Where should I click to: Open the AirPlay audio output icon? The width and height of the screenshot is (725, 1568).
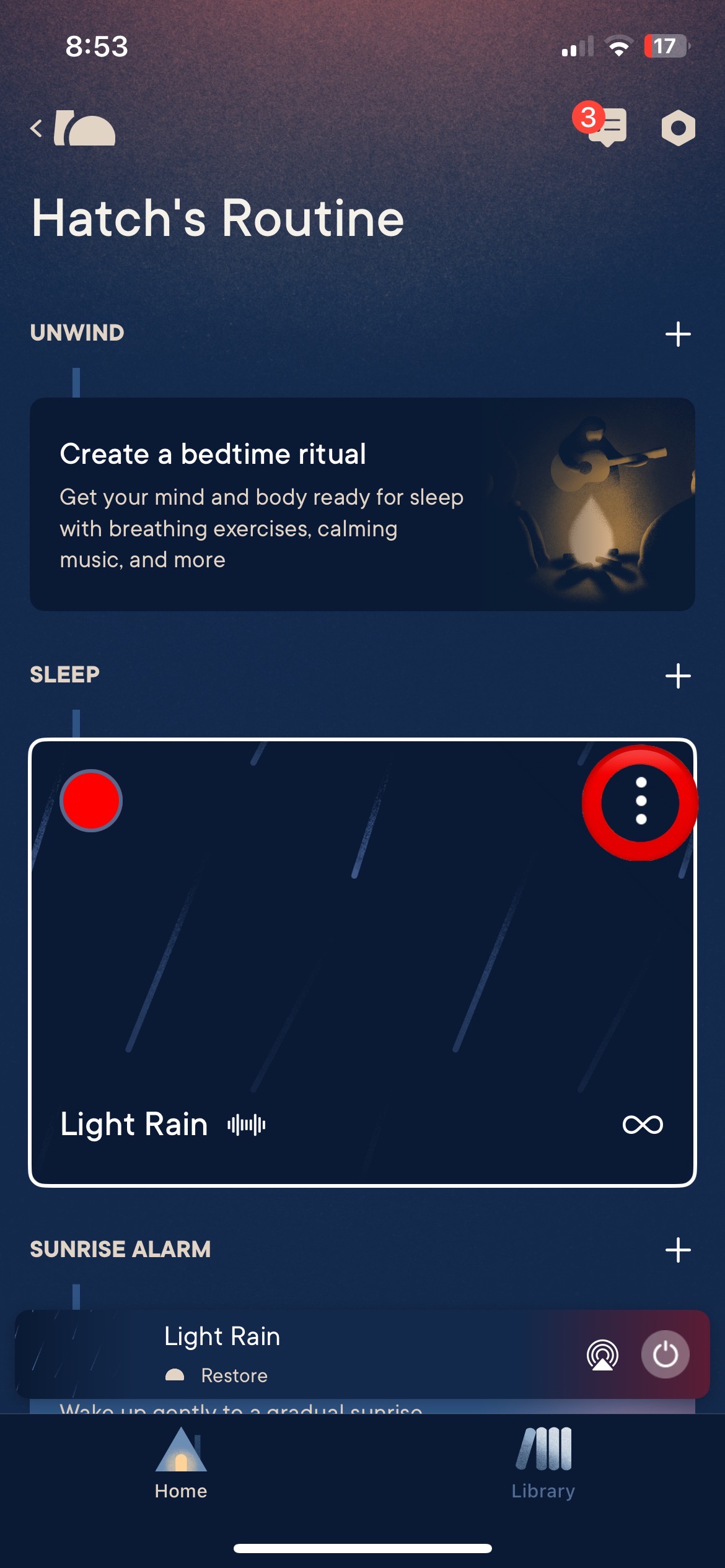(602, 1354)
